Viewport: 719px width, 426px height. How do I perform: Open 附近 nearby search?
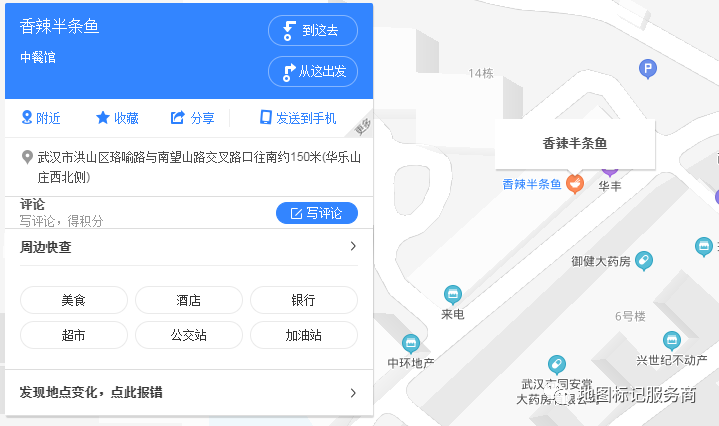point(40,118)
